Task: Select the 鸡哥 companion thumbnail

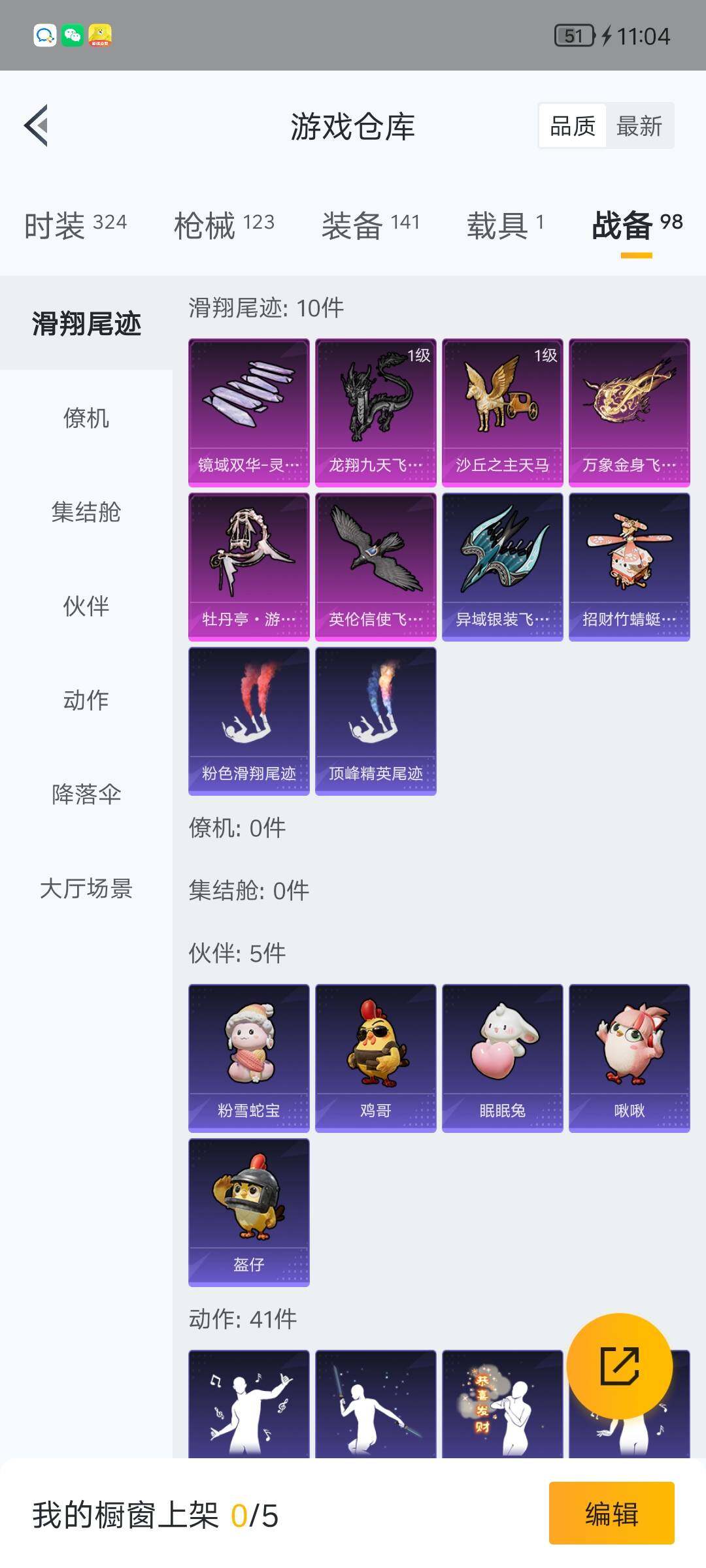Action: tap(376, 1058)
